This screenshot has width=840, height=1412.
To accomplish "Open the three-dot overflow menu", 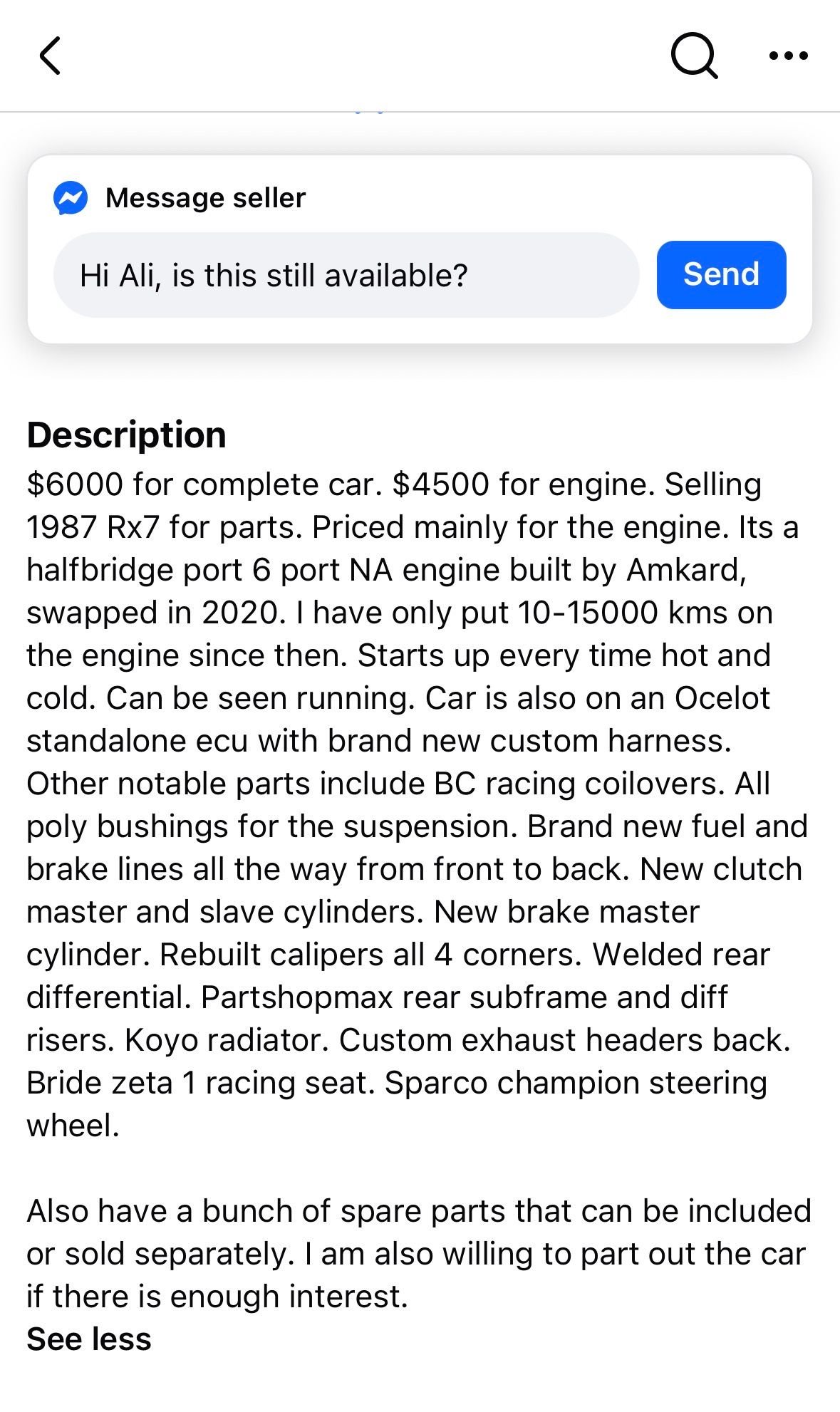I will click(789, 56).
